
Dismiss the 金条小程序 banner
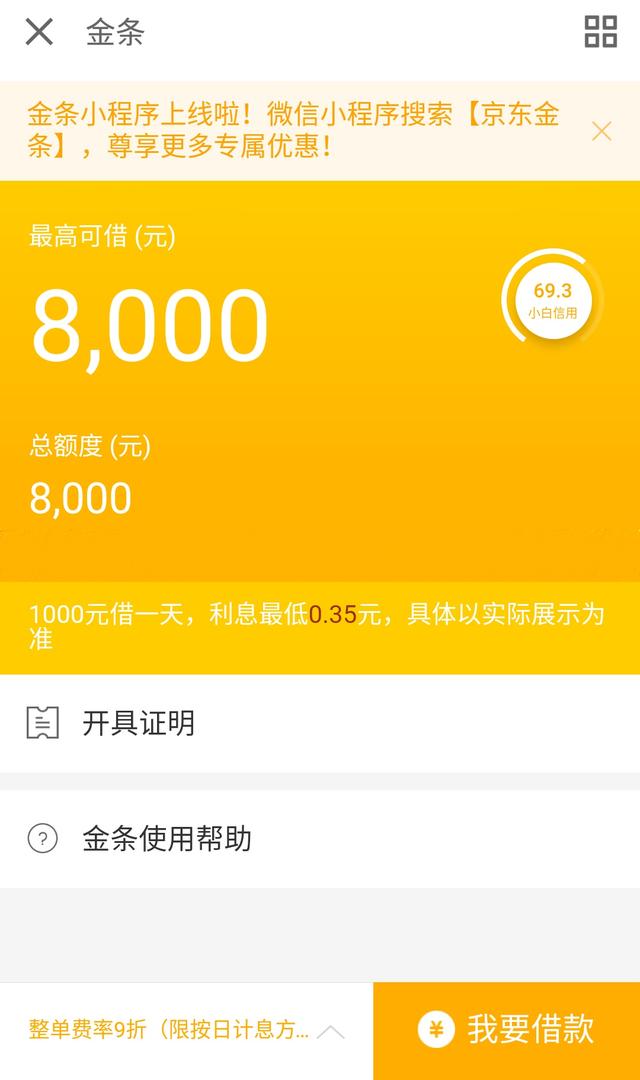click(x=601, y=131)
